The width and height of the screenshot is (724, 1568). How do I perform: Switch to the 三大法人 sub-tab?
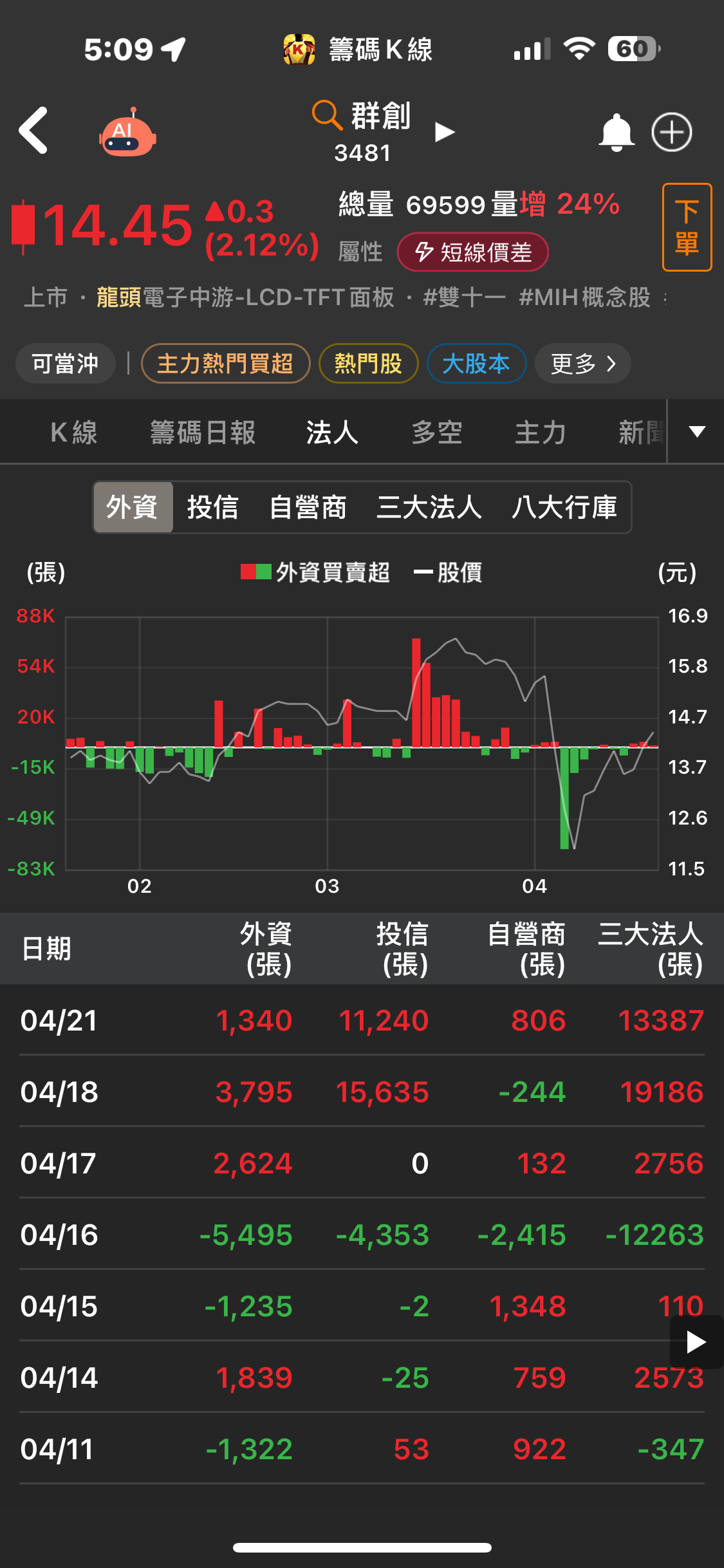point(429,507)
